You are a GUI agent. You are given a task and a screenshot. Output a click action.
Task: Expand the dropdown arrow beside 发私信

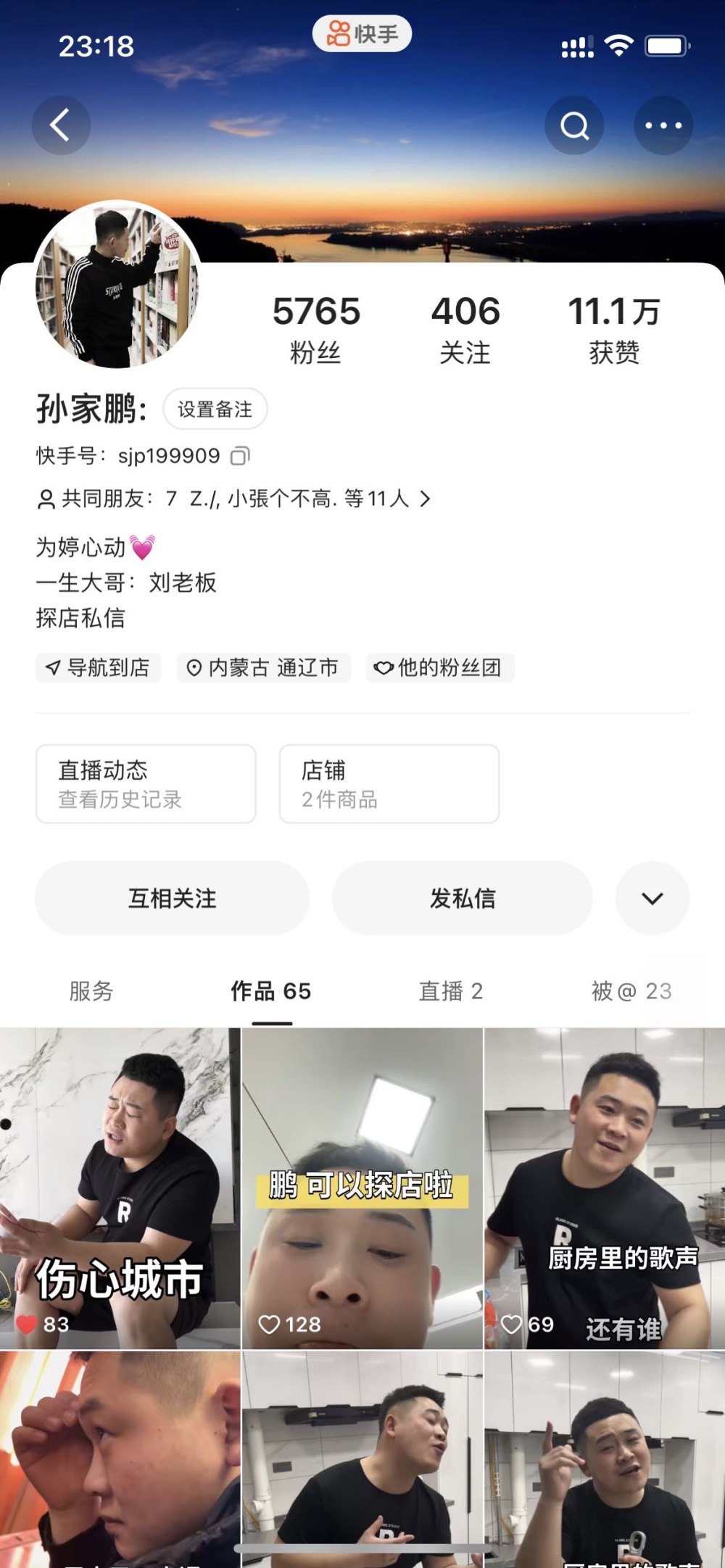pyautogui.click(x=652, y=898)
